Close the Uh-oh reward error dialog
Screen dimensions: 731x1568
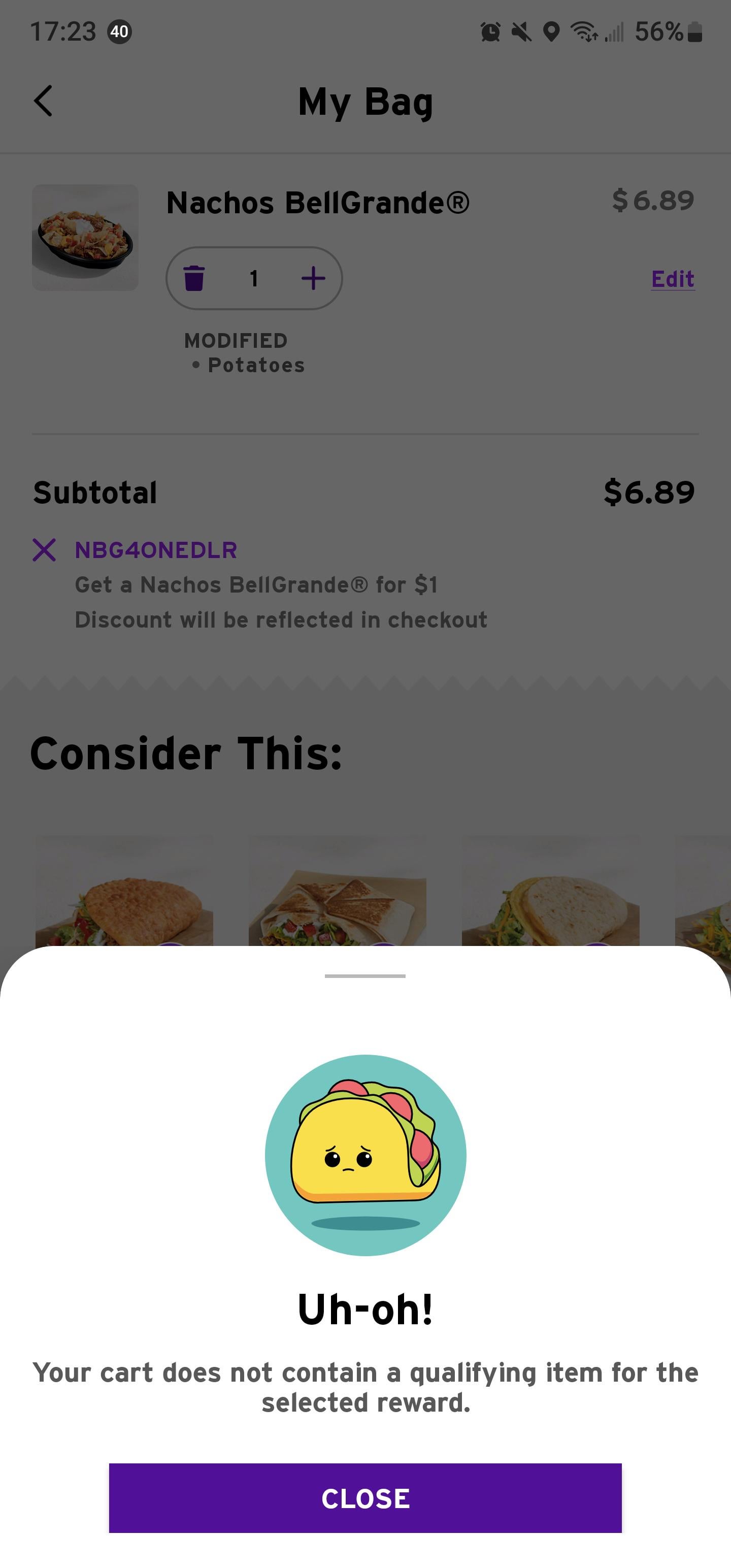(365, 1497)
